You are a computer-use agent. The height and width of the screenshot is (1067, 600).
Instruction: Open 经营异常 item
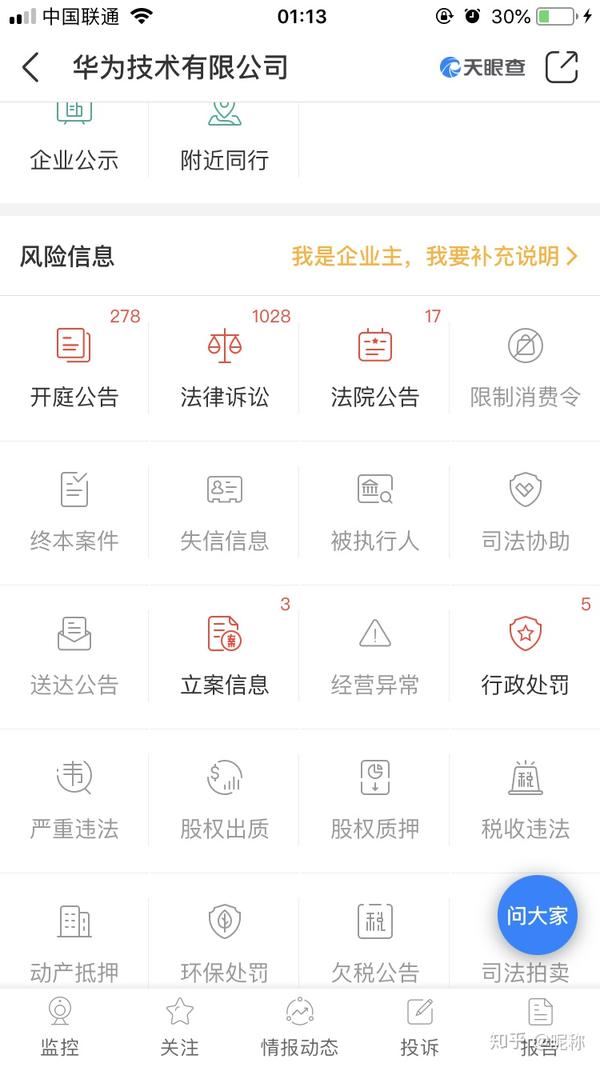coord(374,655)
